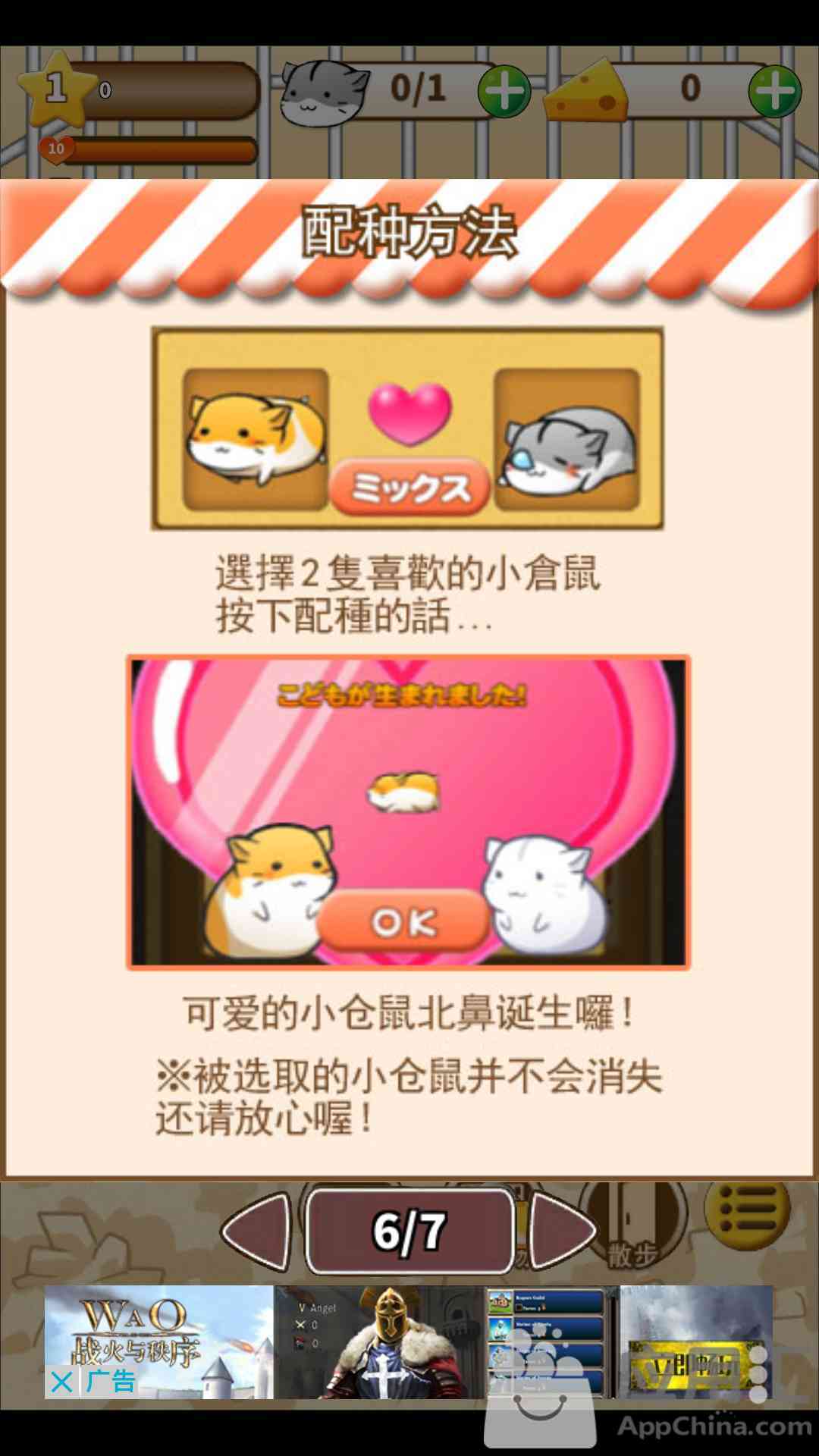Viewport: 819px width, 1456px height.
Task: Open the WAO 战火与秩序 ad banner
Action: point(409,1342)
